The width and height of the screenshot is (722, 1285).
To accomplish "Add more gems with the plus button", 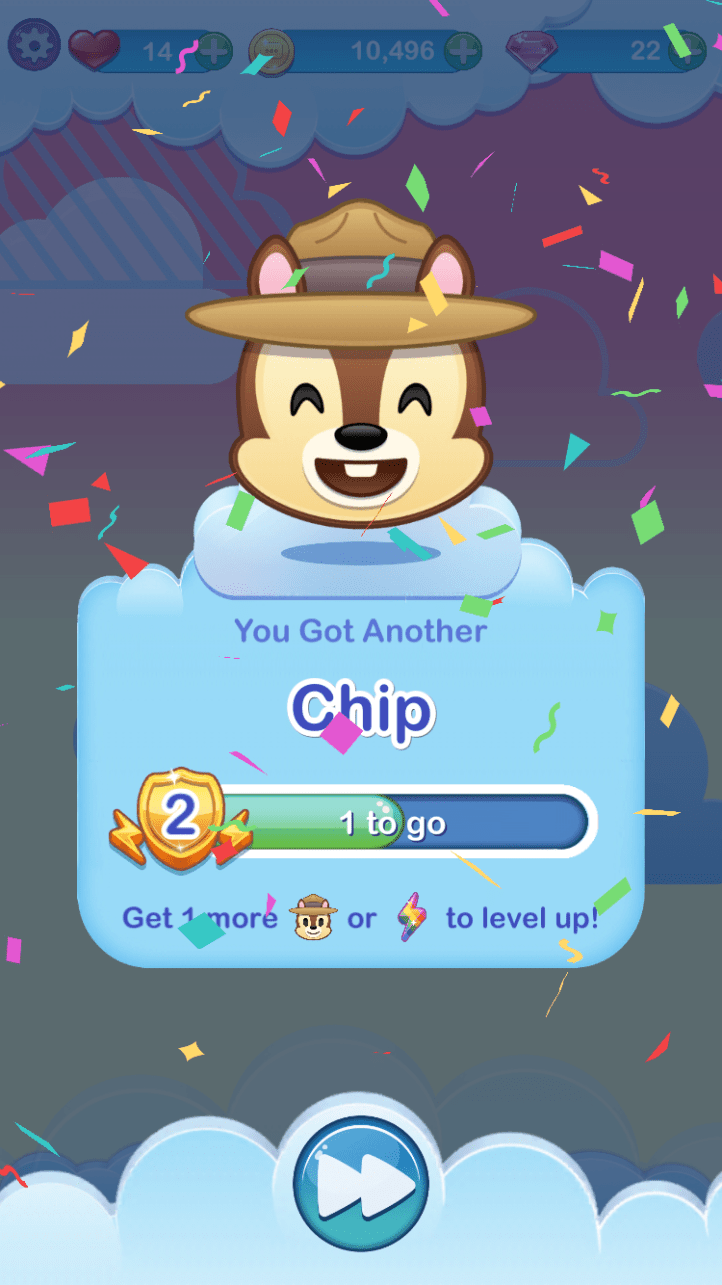I will (x=686, y=50).
